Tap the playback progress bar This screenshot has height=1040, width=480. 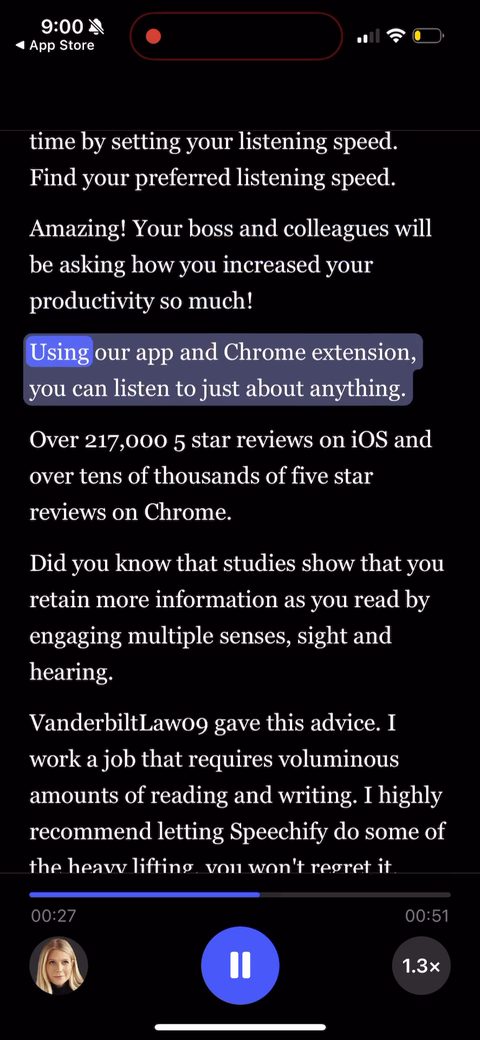click(240, 895)
